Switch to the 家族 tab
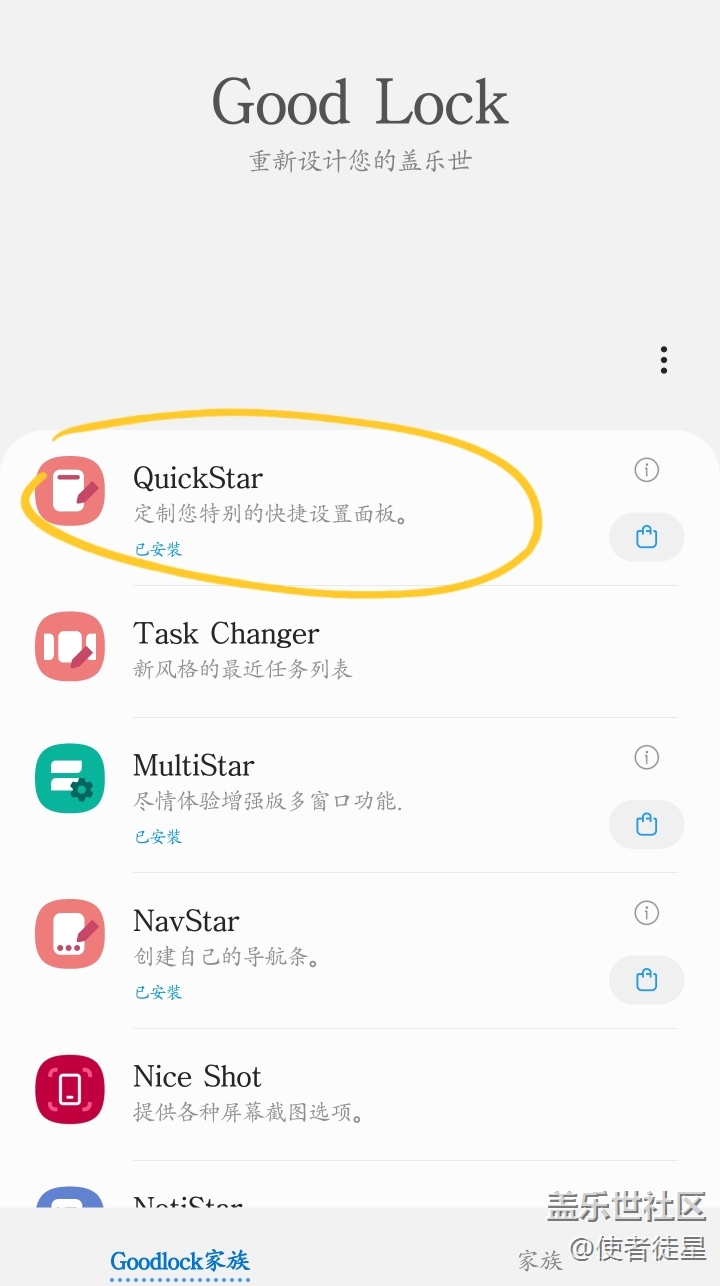The width and height of the screenshot is (720, 1286). (540, 1261)
